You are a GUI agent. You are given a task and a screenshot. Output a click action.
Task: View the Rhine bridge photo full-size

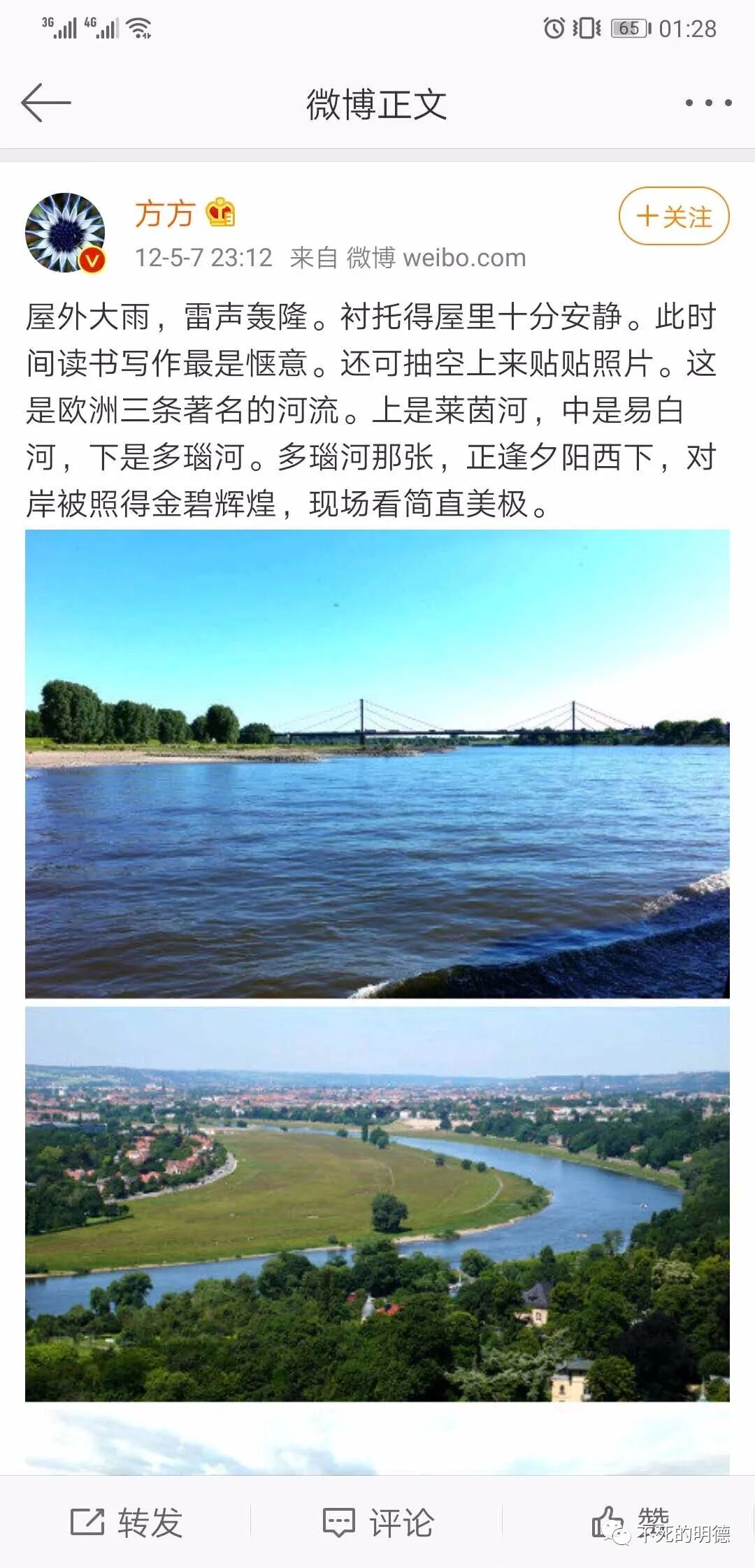[377, 764]
